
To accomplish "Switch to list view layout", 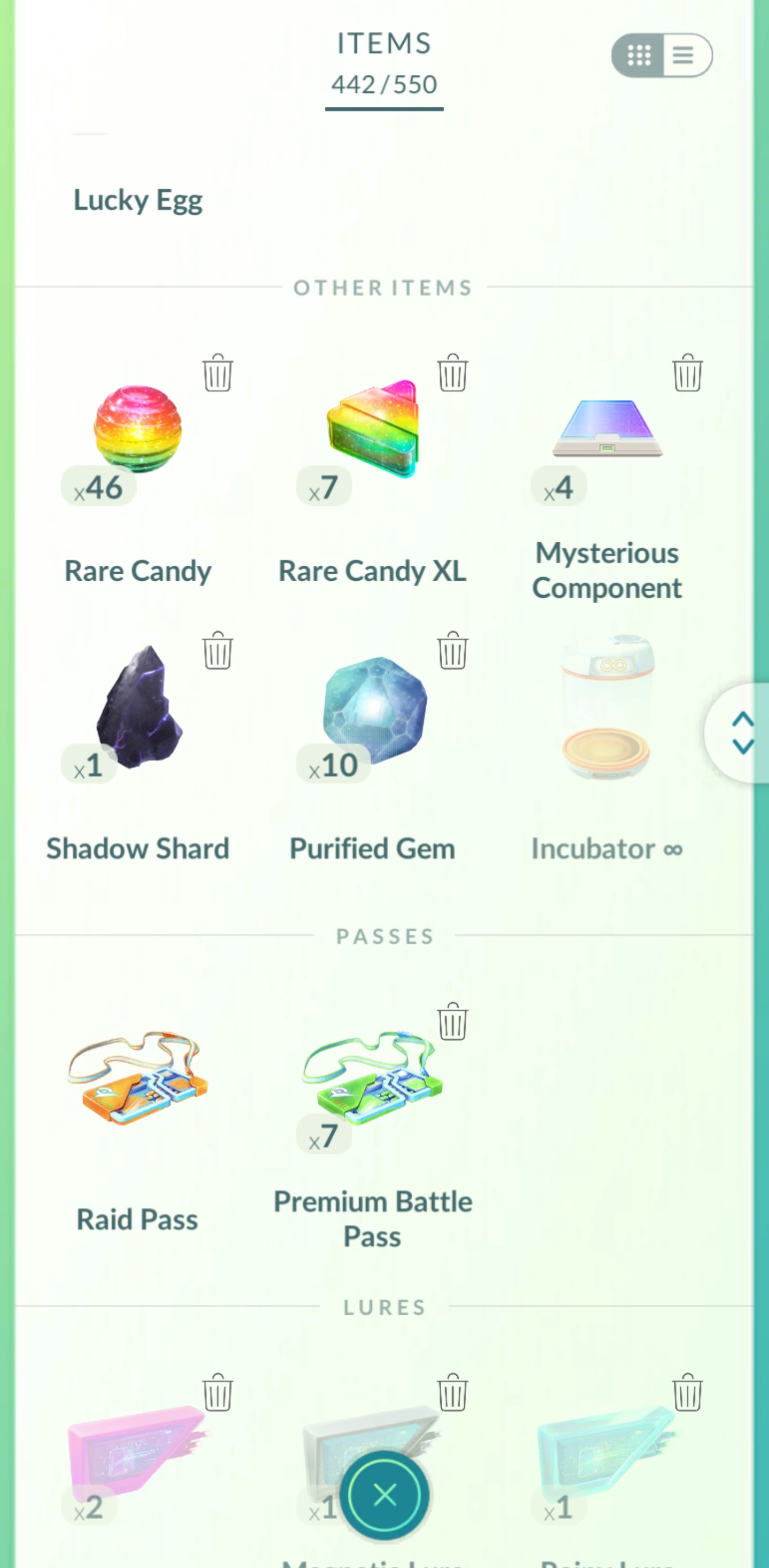I will [685, 56].
